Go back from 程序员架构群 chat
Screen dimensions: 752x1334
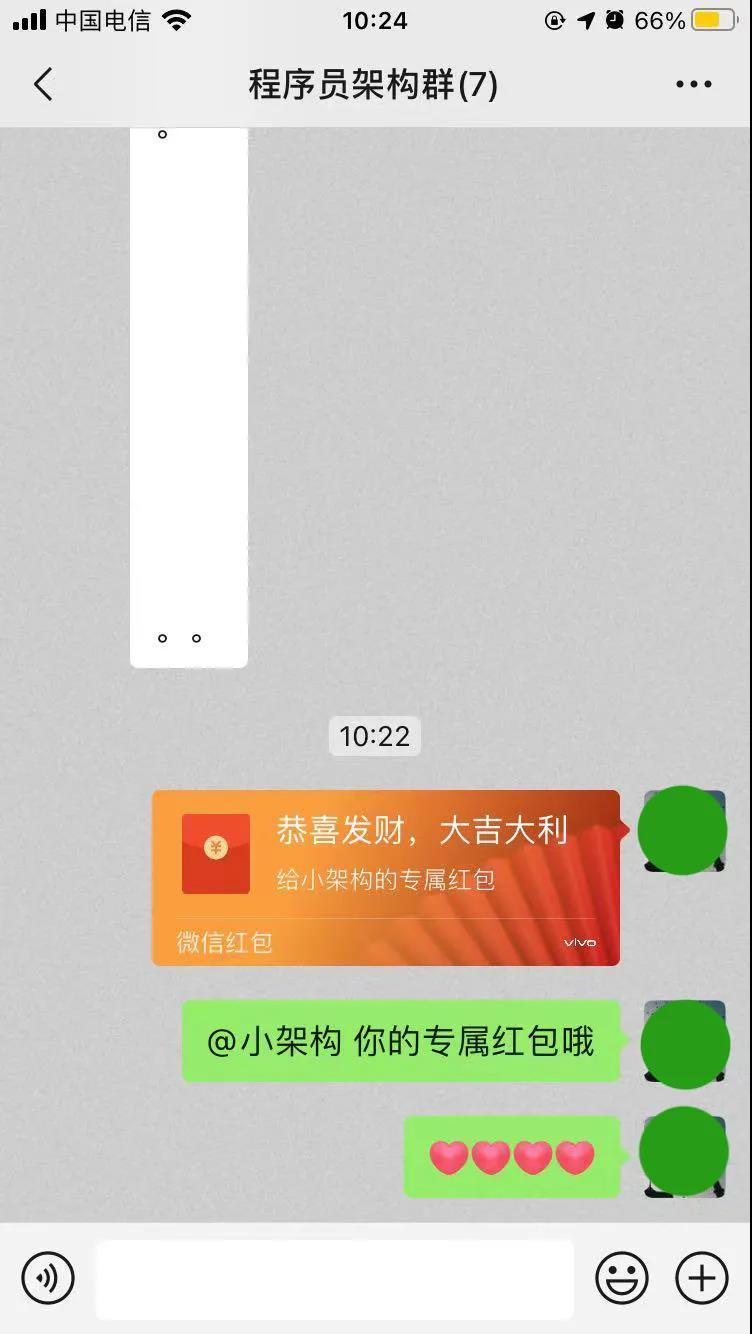tap(43, 85)
